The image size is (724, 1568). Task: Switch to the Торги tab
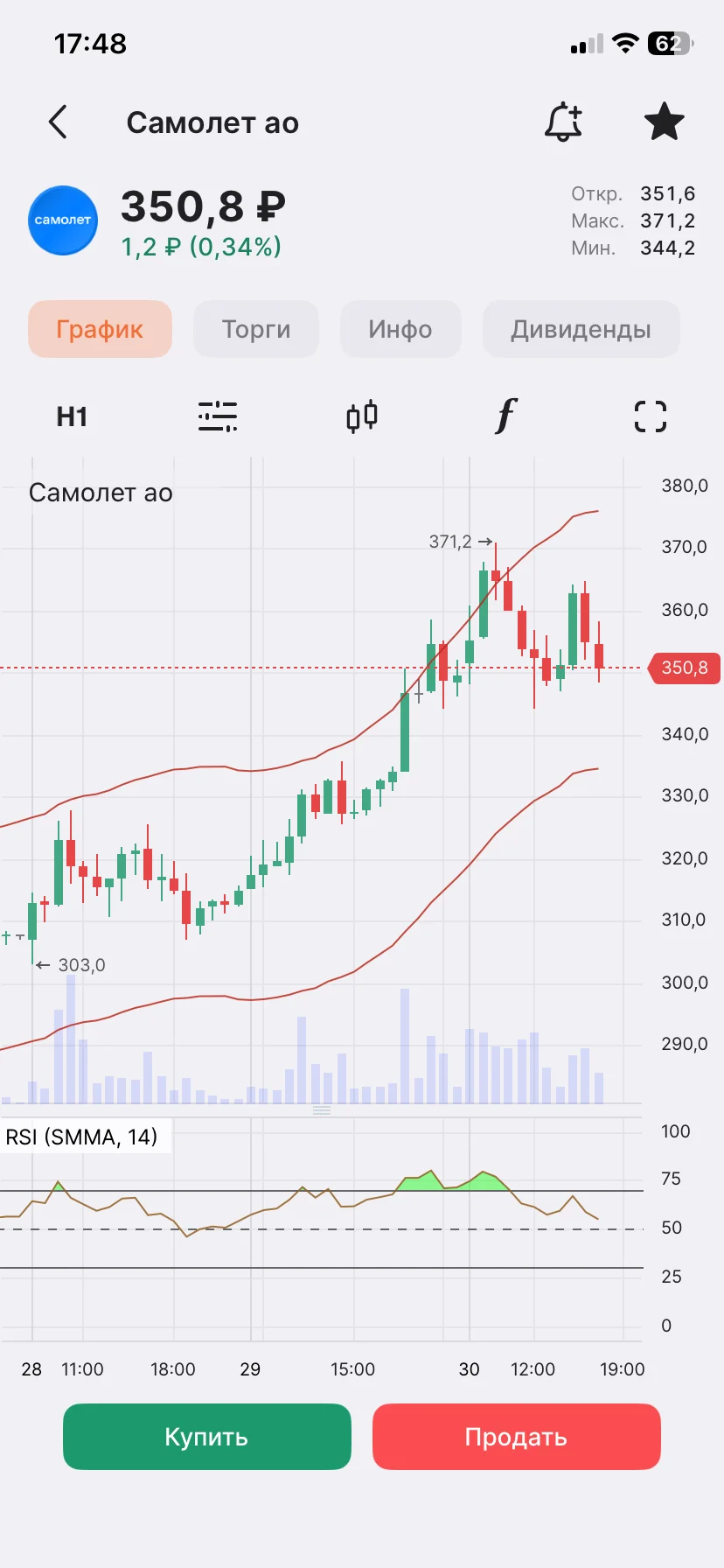[256, 329]
